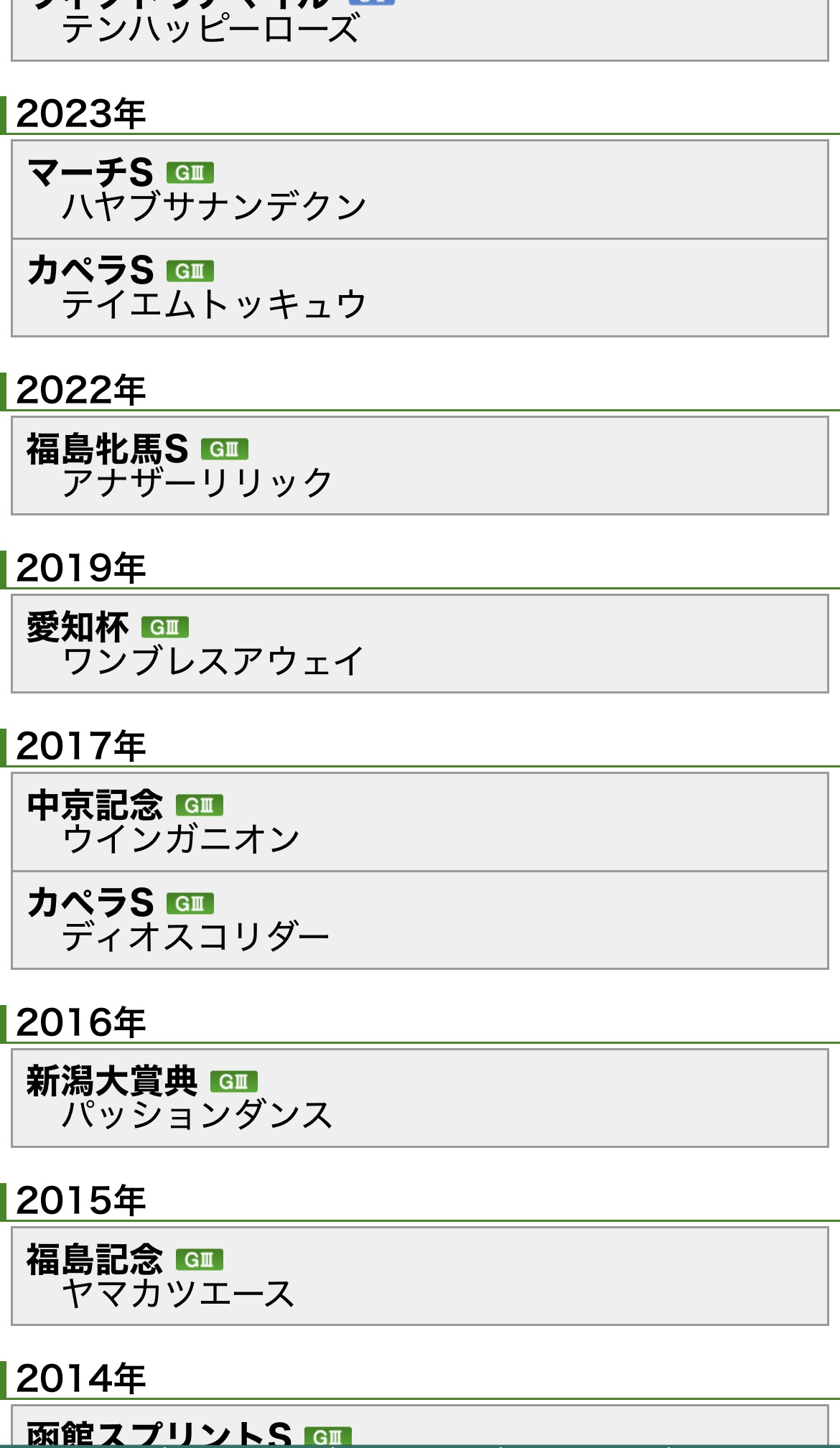Open the 函館スプリントS row under 2014年
Image resolution: width=840 pixels, height=1448 pixels.
tap(420, 1426)
